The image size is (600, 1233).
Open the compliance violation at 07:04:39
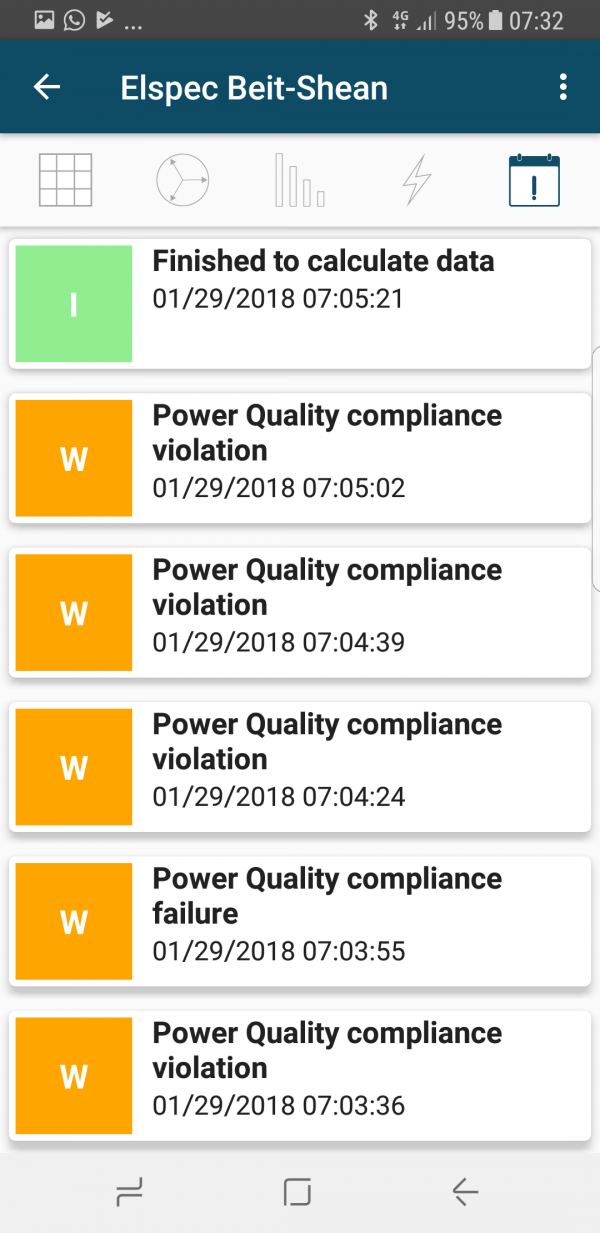300,612
